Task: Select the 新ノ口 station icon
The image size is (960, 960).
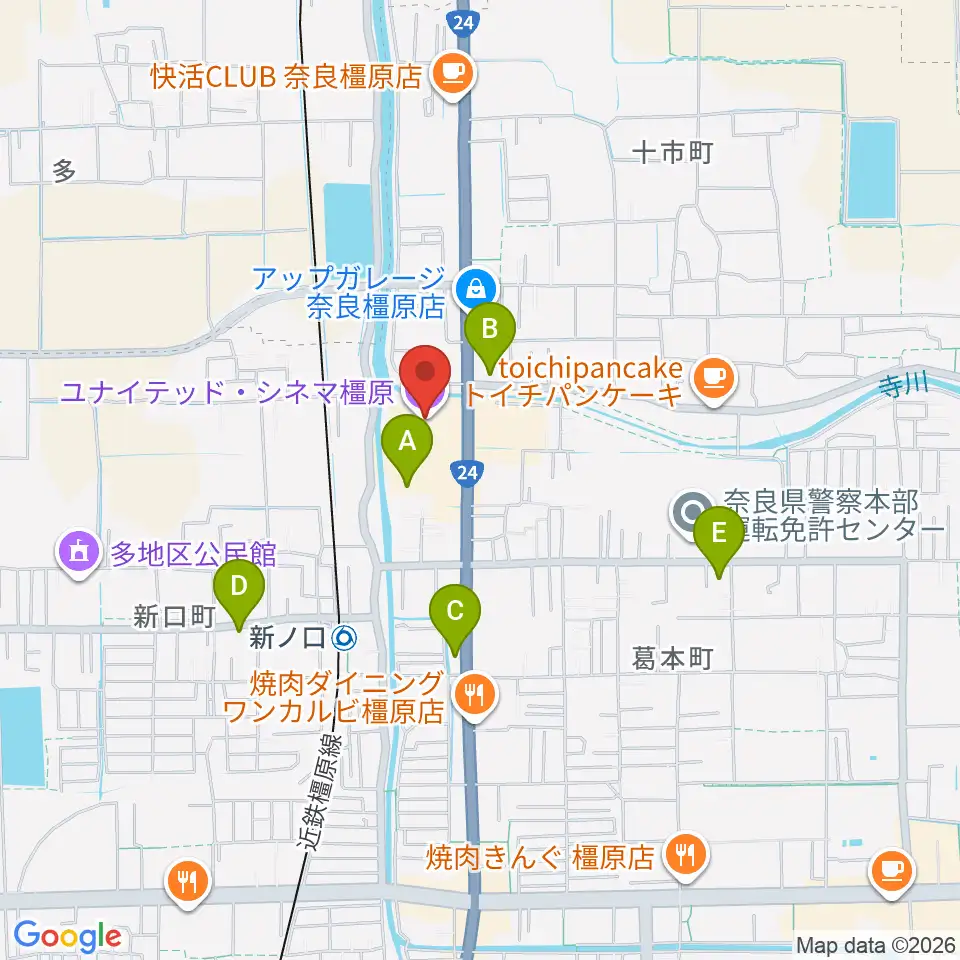Action: tap(343, 639)
